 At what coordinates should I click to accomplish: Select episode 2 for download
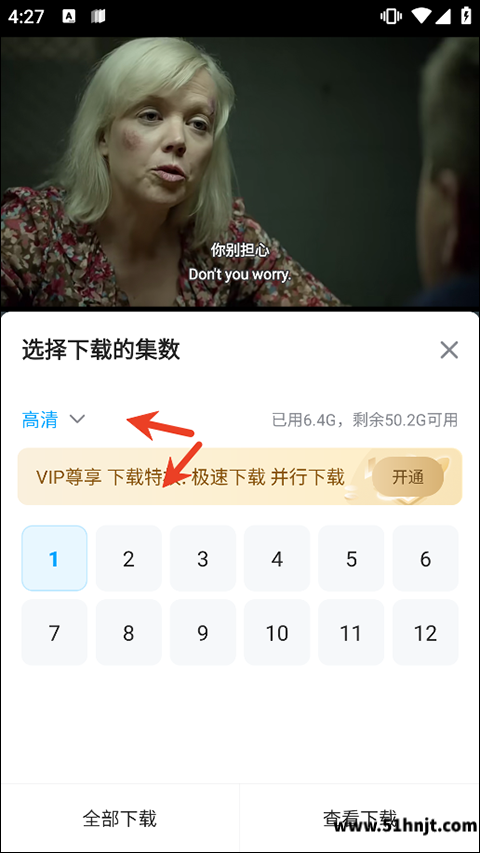pyautogui.click(x=128, y=558)
